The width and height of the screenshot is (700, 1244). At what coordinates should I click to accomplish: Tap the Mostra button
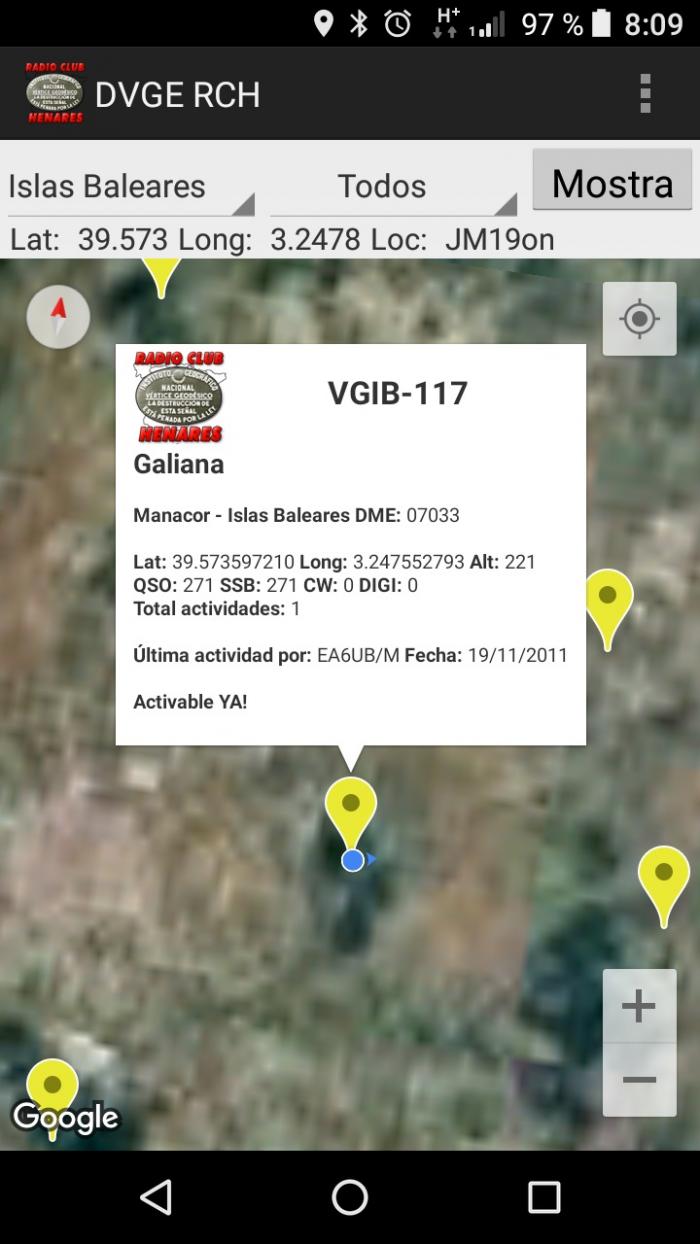pos(612,181)
